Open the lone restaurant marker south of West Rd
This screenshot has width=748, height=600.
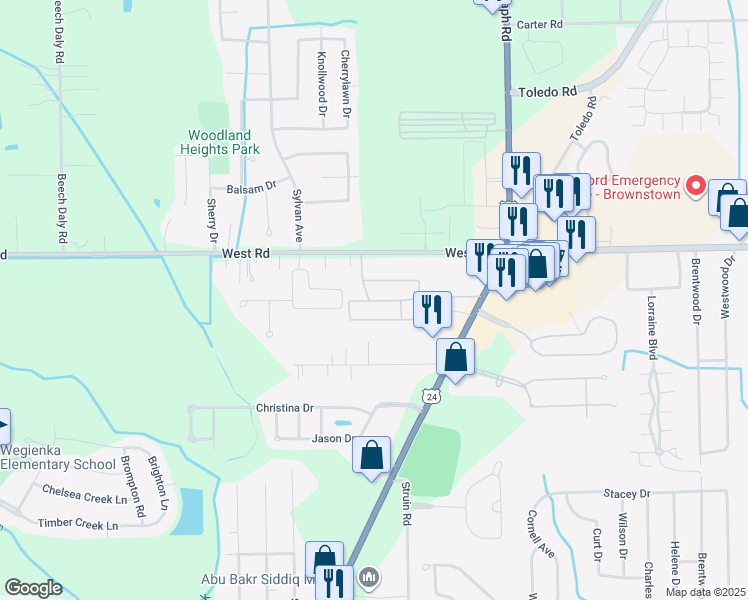point(433,309)
